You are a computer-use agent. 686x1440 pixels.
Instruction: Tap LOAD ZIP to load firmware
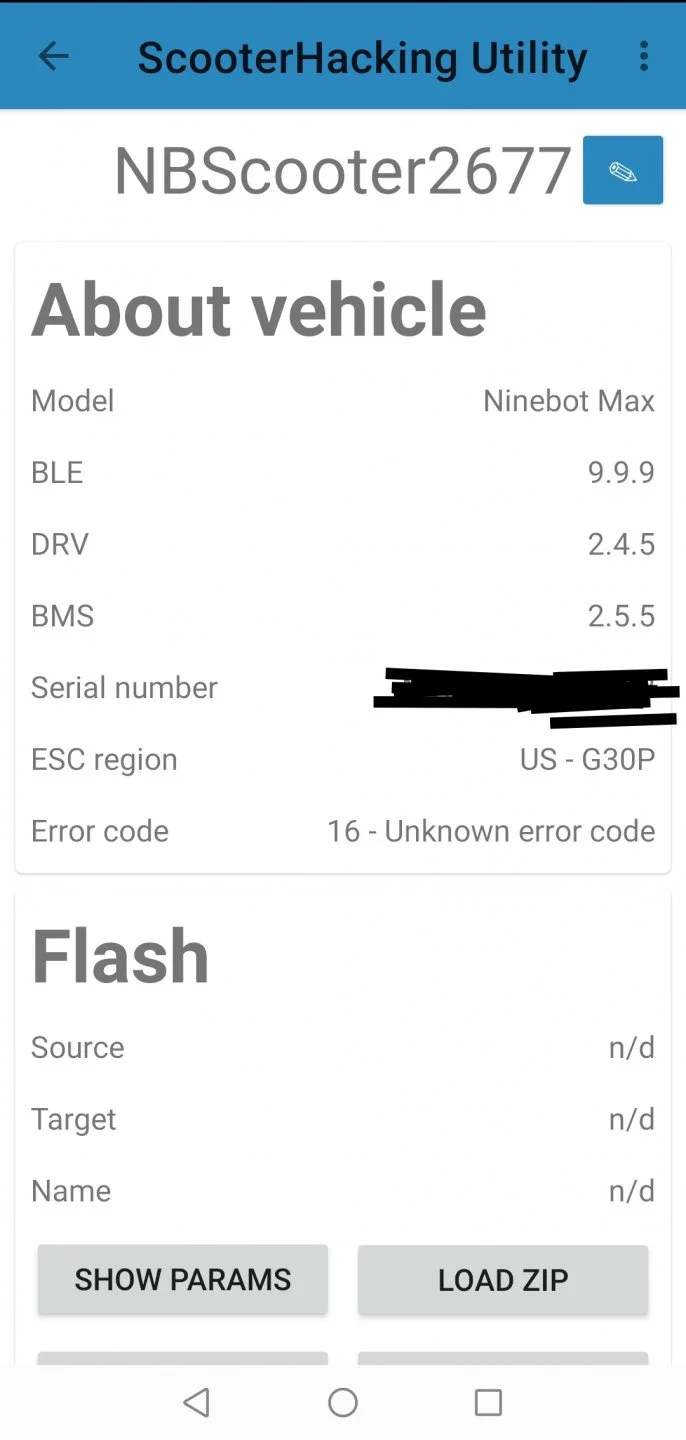(x=503, y=1279)
